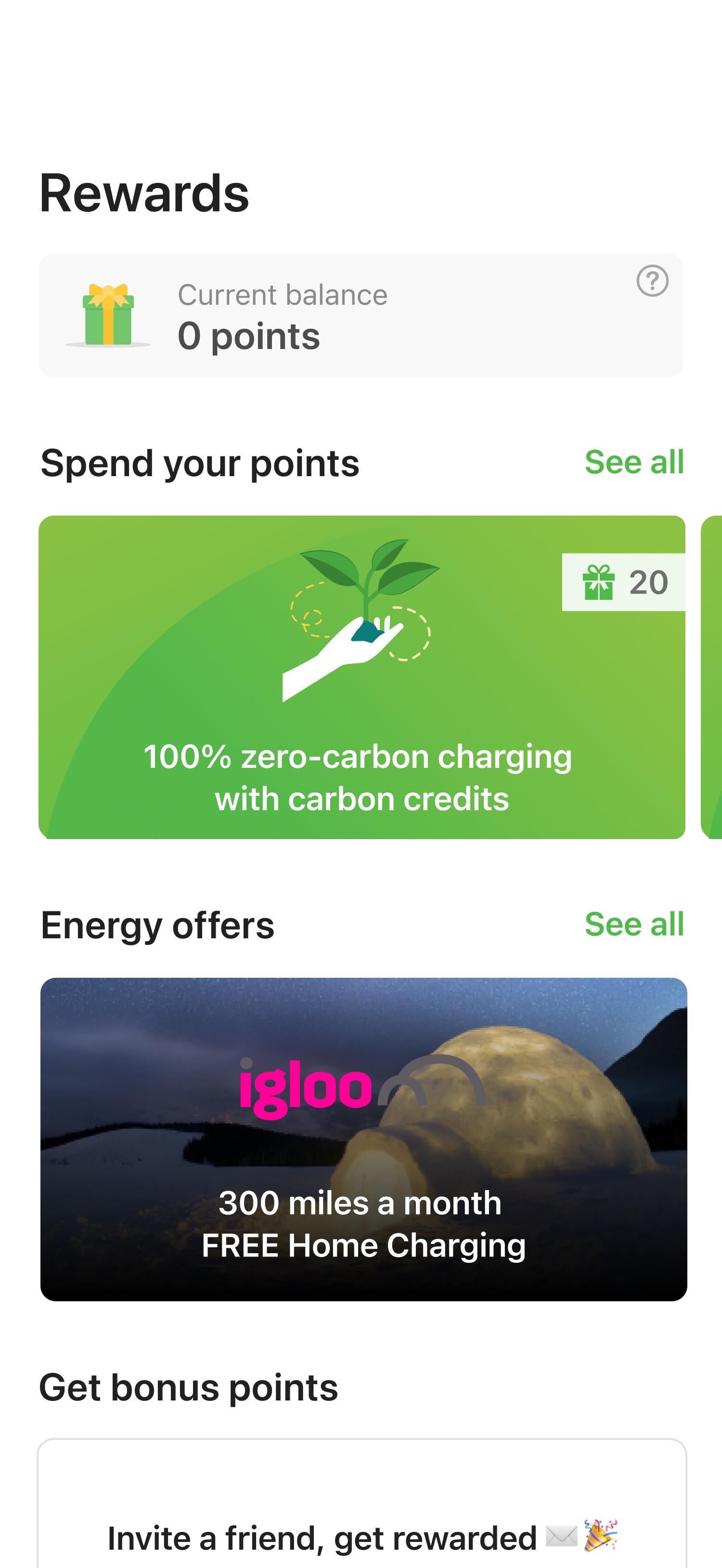Open the zero-carbon charging reward card
The height and width of the screenshot is (1568, 722).
(x=361, y=677)
